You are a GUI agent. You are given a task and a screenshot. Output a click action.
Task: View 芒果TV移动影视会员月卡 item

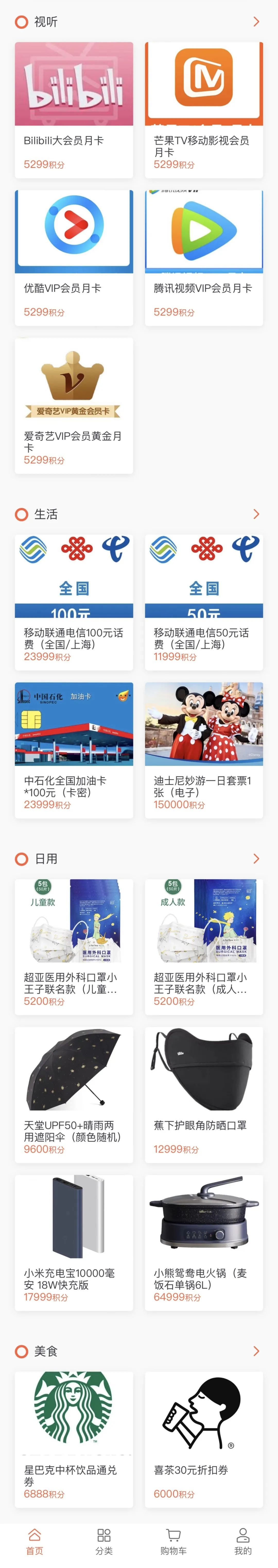tap(204, 110)
